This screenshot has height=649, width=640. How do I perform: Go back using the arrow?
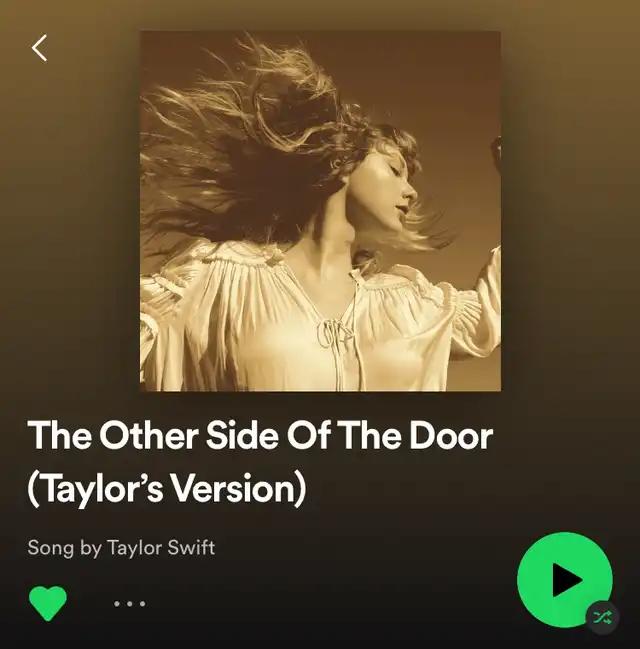[39, 47]
